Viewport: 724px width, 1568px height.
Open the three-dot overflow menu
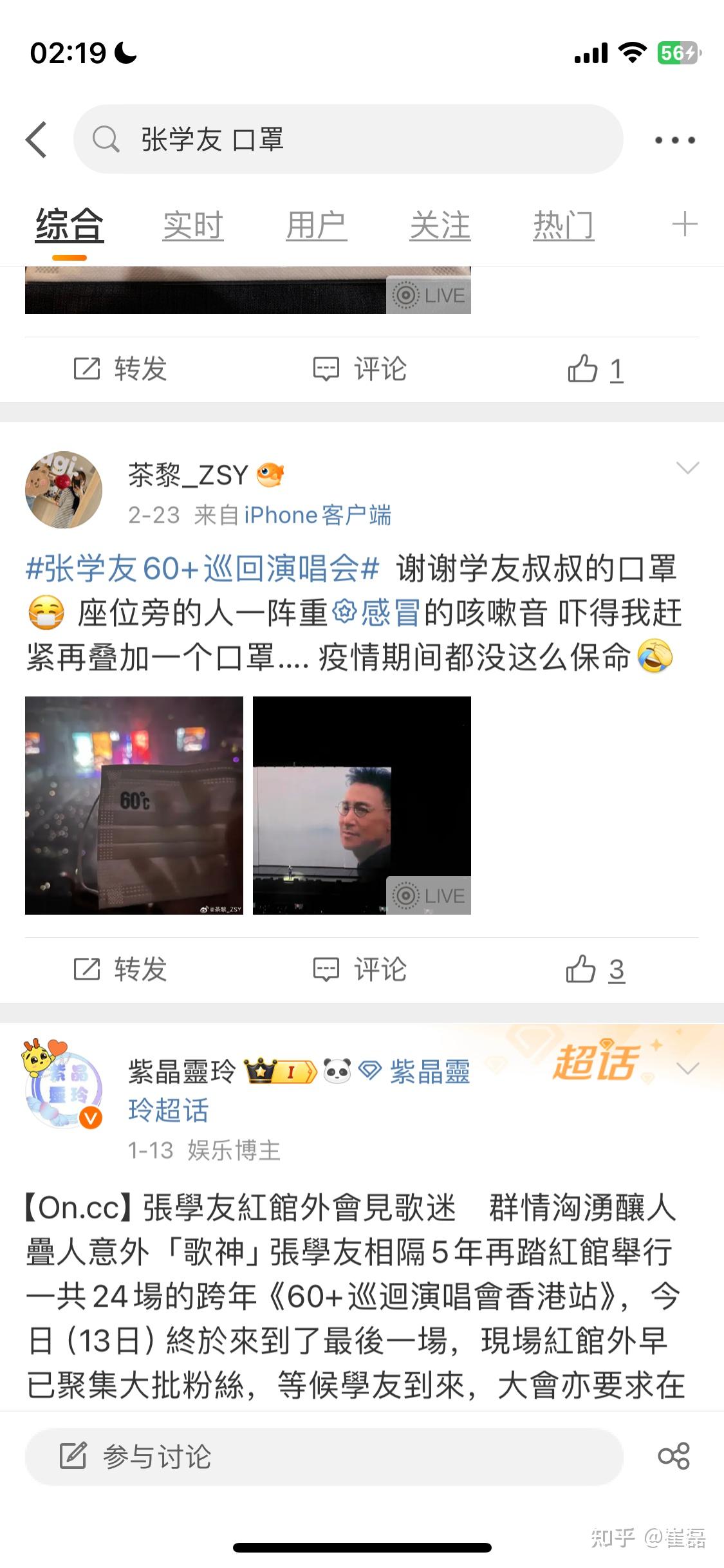674,140
